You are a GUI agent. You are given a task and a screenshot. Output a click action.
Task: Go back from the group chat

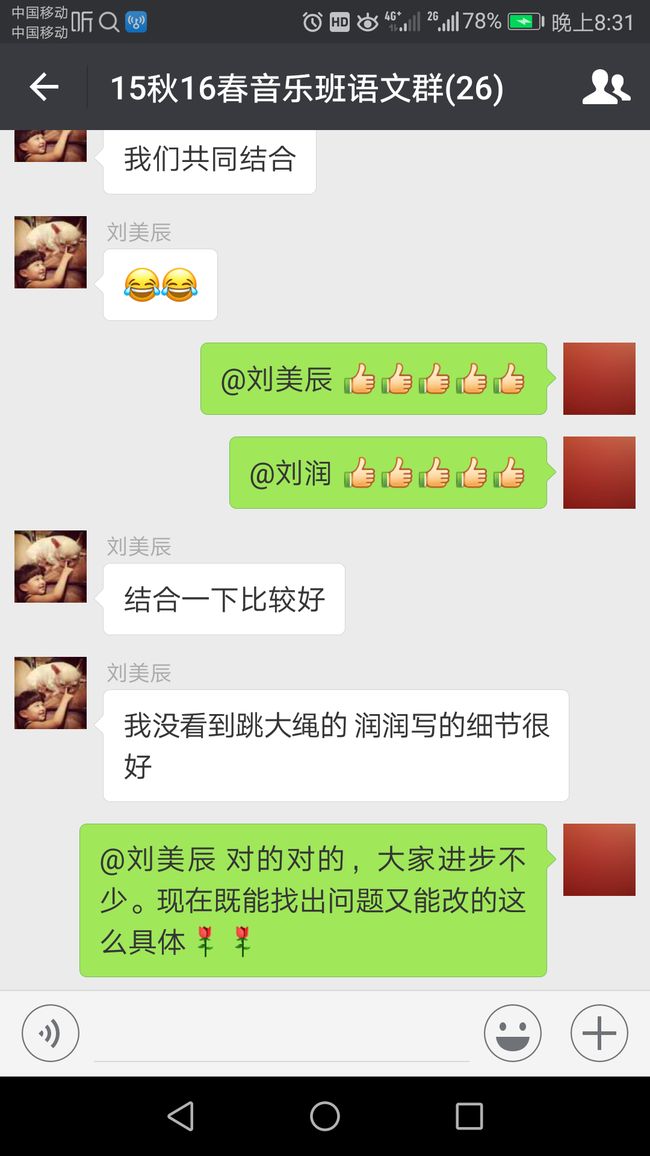43,87
